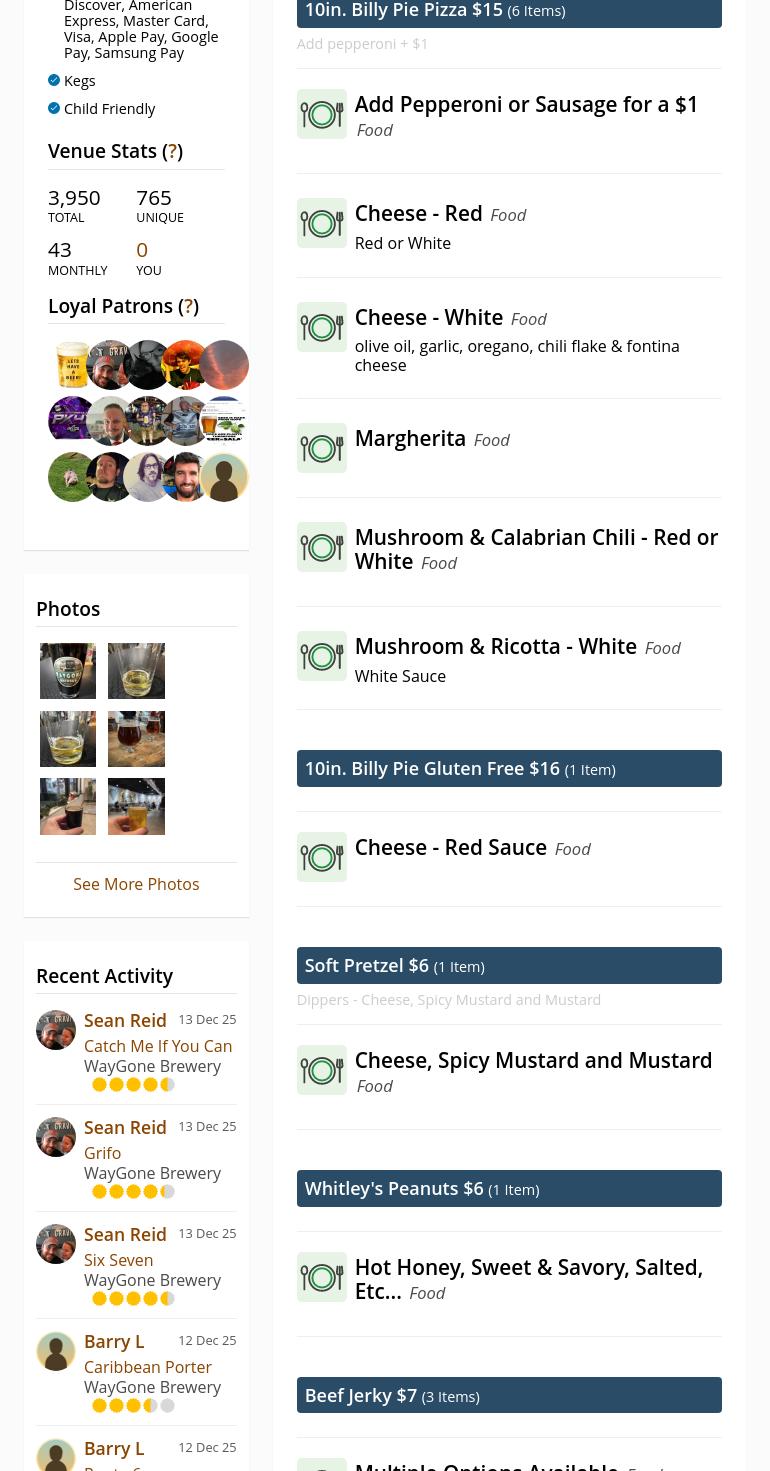The image size is (770, 1471).
Task: Collapse the Beef Jerky $7 section
Action: 509,1395
